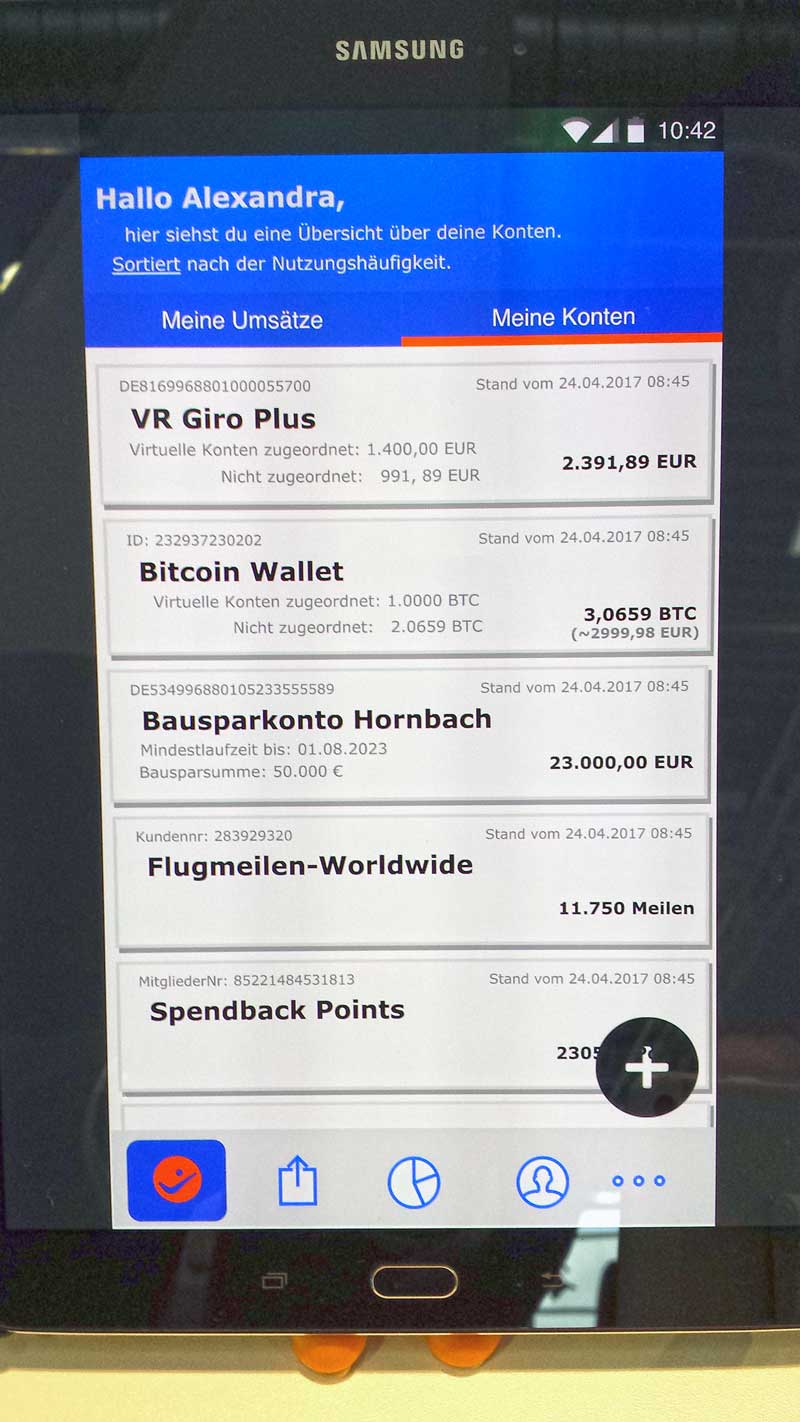
Task: Open the Bitcoin Wallet card
Action: click(409, 586)
